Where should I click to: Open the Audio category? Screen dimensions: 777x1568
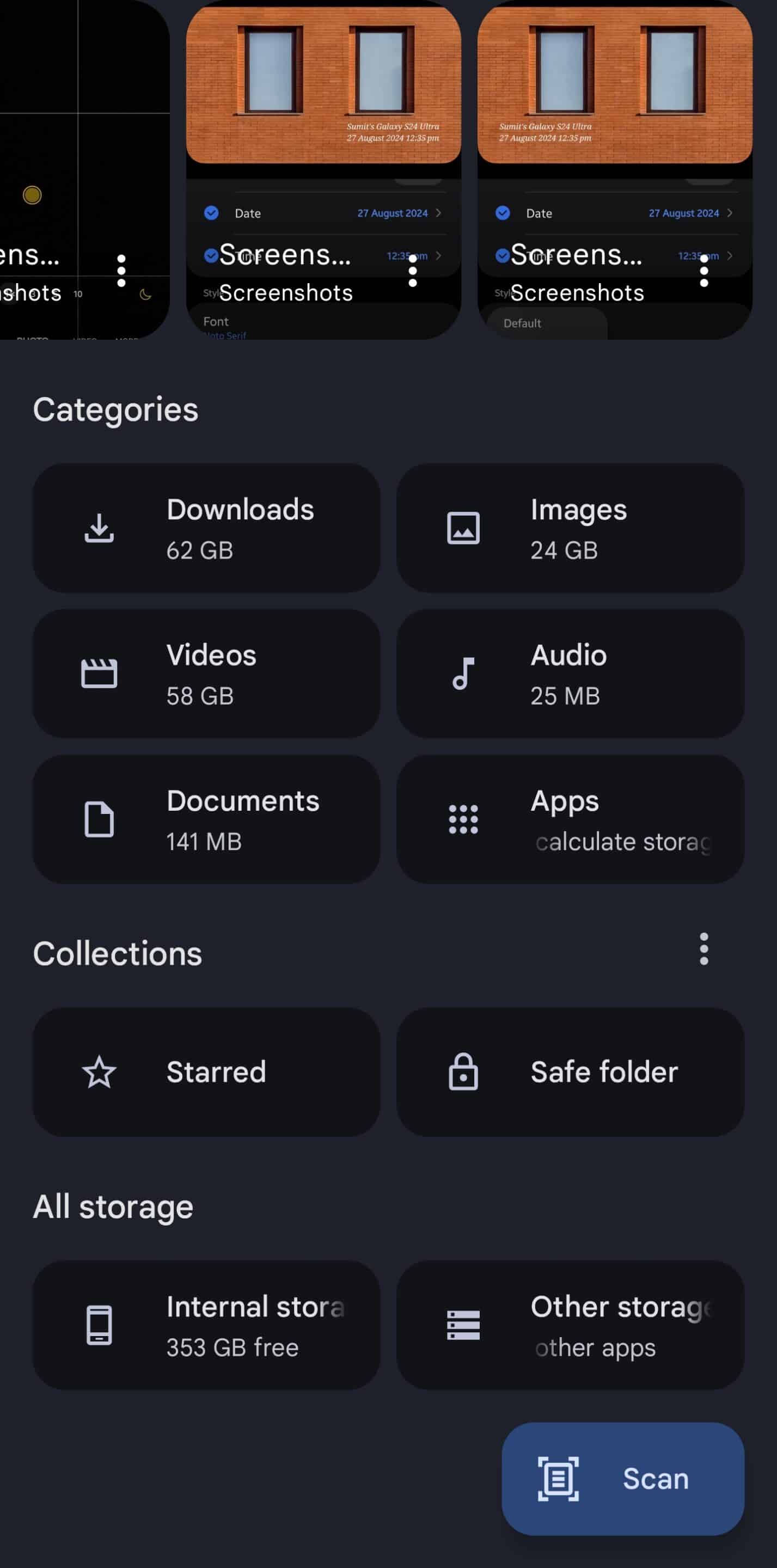(x=570, y=674)
